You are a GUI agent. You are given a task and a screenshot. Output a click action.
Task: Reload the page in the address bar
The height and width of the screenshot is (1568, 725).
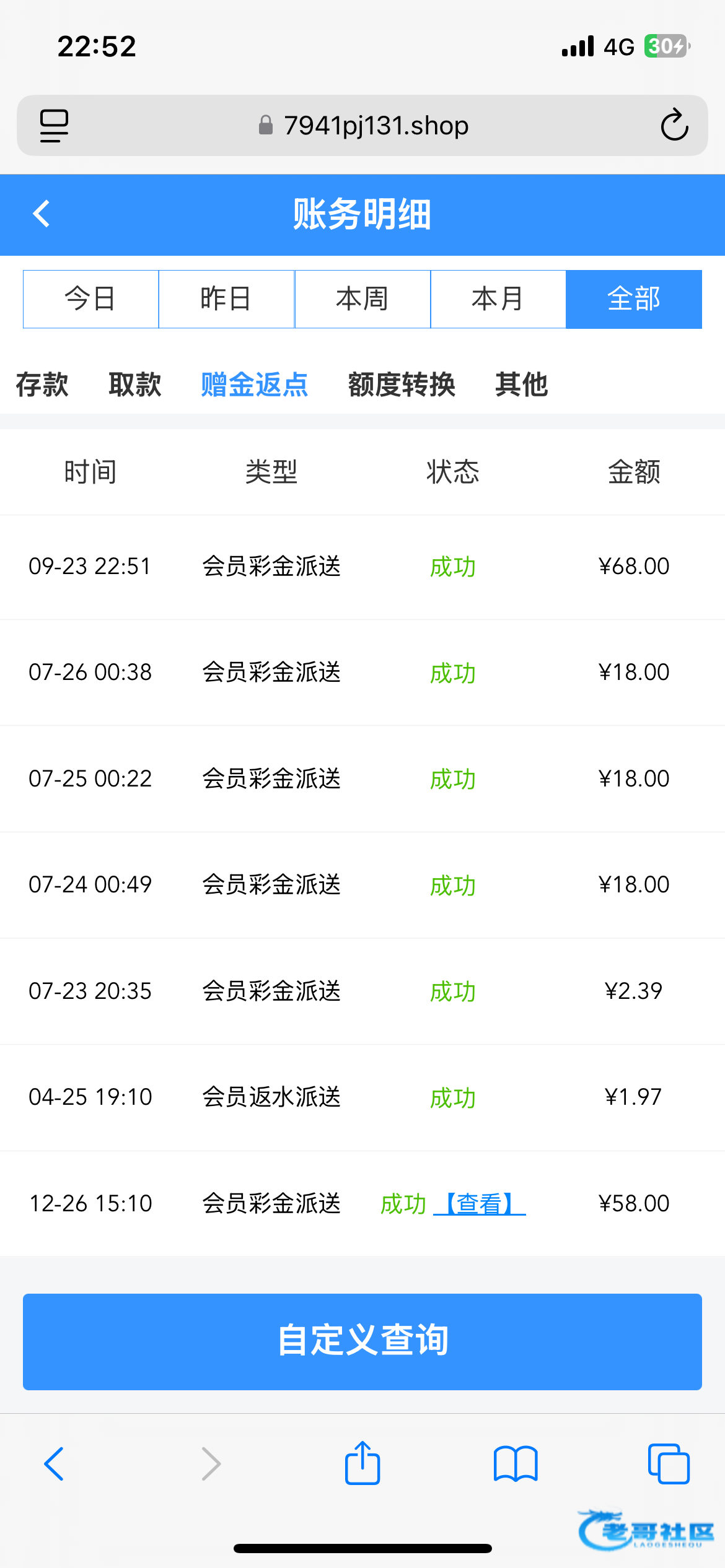click(674, 126)
